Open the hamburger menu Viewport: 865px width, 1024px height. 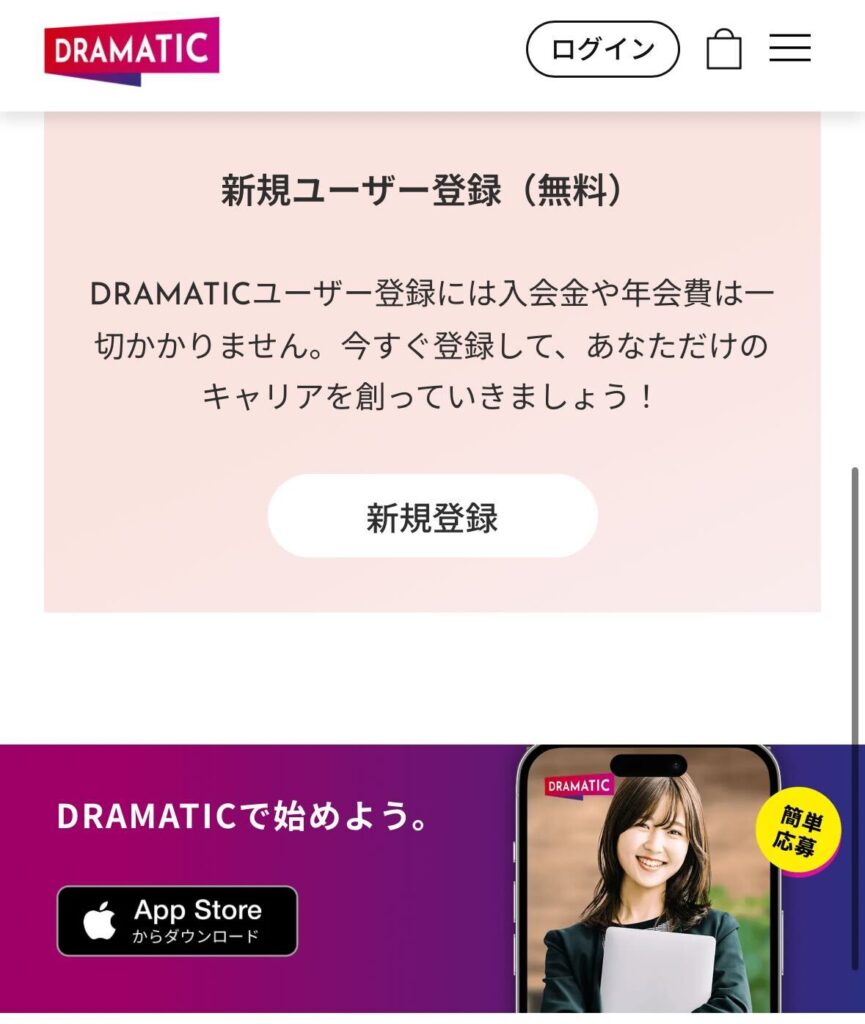click(790, 48)
